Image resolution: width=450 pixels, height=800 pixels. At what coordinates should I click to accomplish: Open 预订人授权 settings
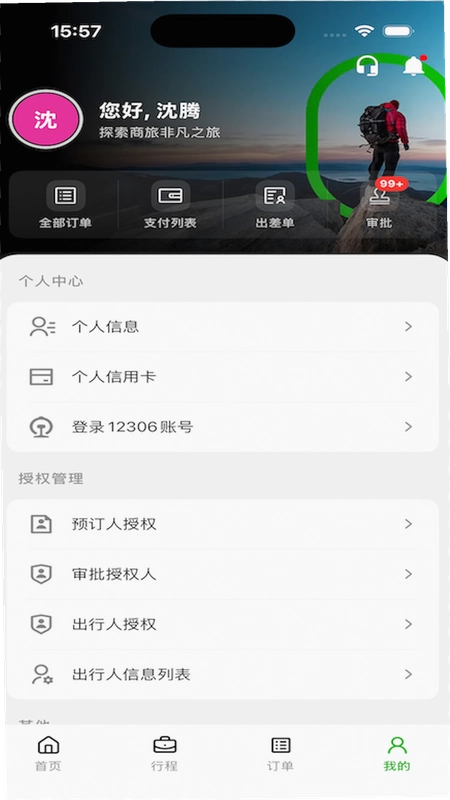coord(223,524)
